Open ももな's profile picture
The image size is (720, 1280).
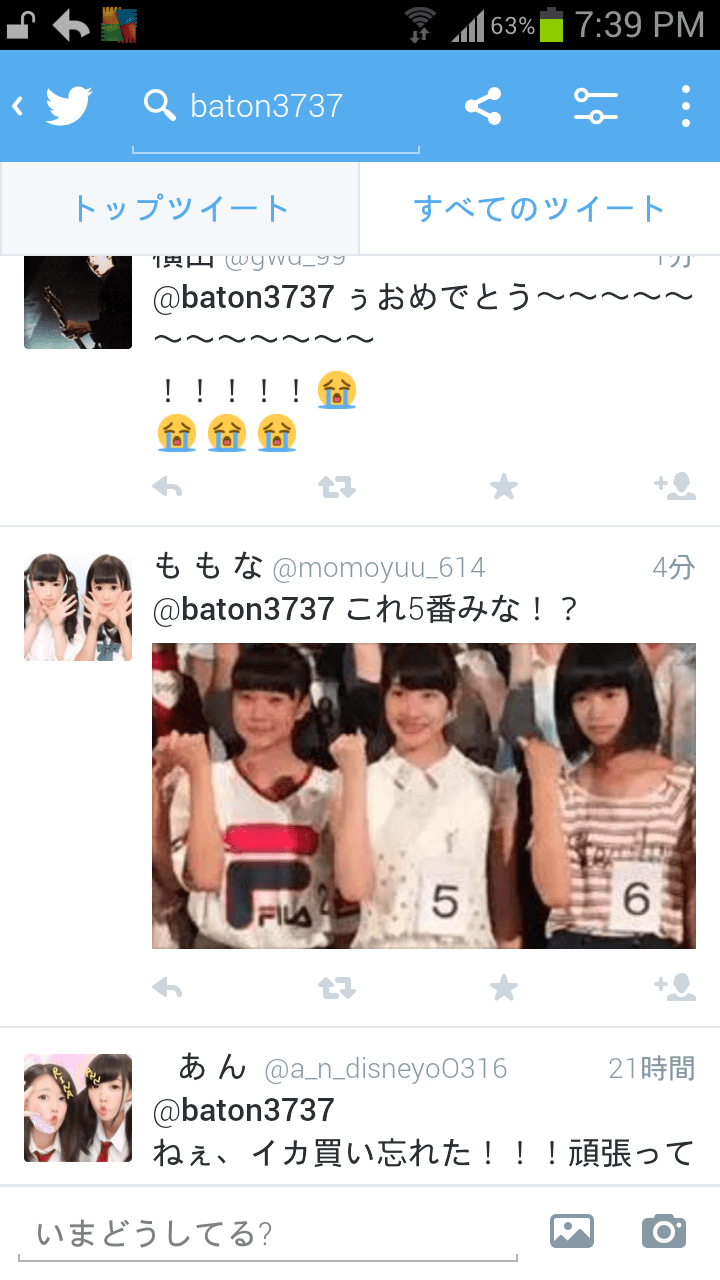(78, 607)
